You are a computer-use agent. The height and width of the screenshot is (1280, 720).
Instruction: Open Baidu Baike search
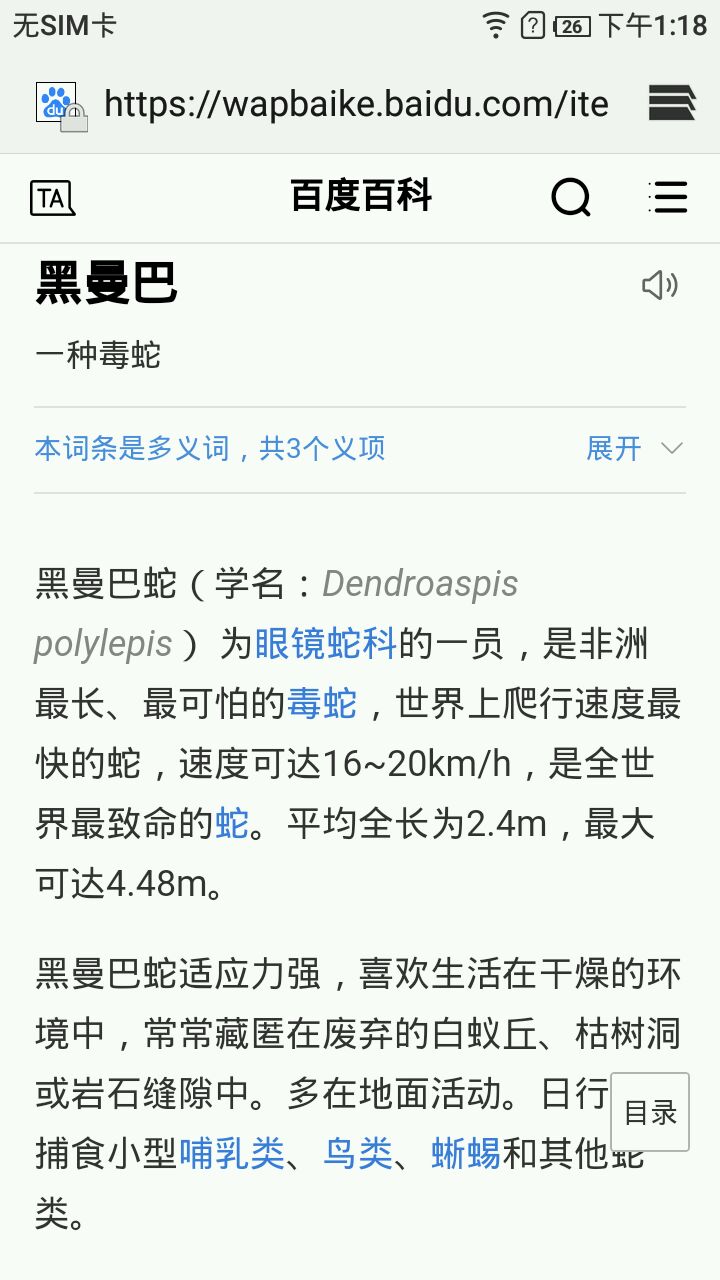[x=571, y=197]
